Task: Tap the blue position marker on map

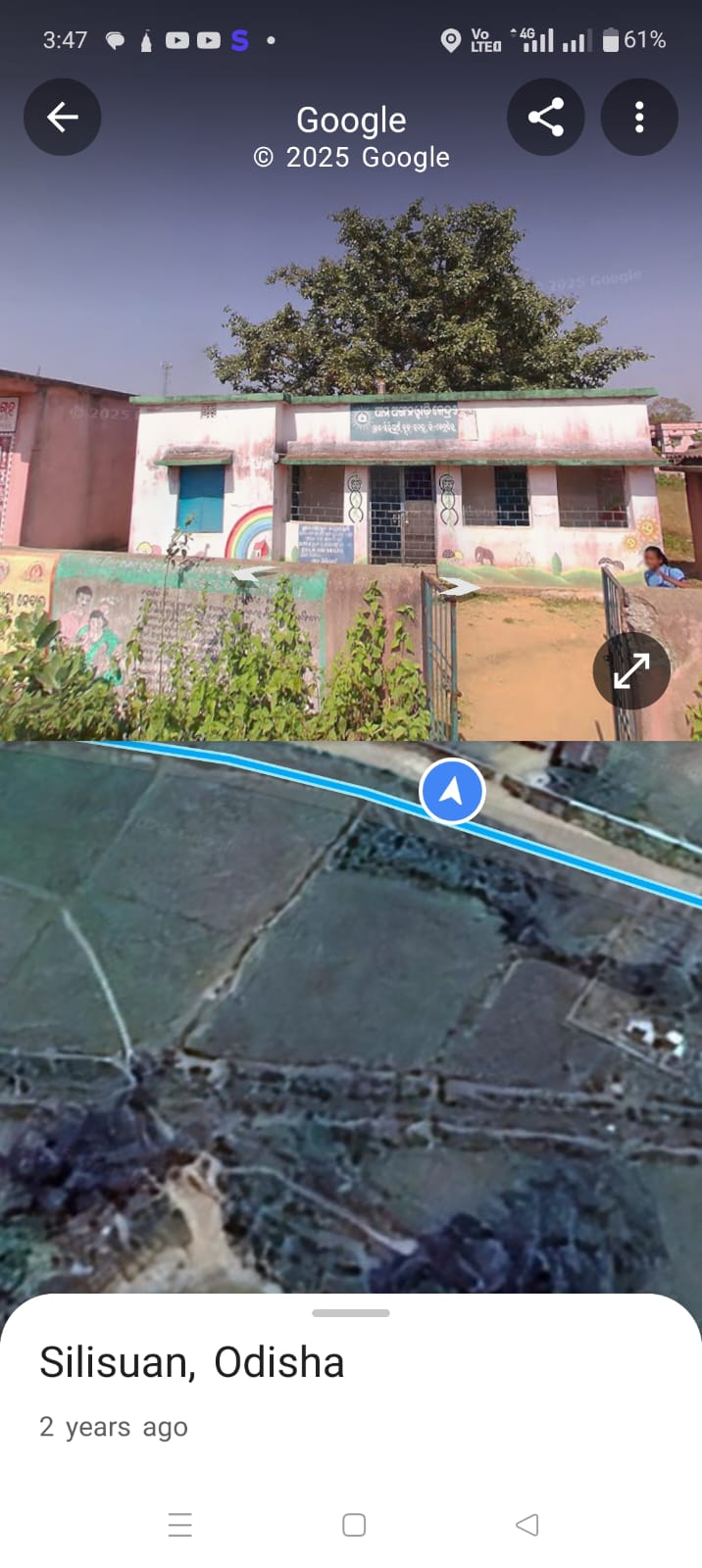Action: tap(452, 791)
